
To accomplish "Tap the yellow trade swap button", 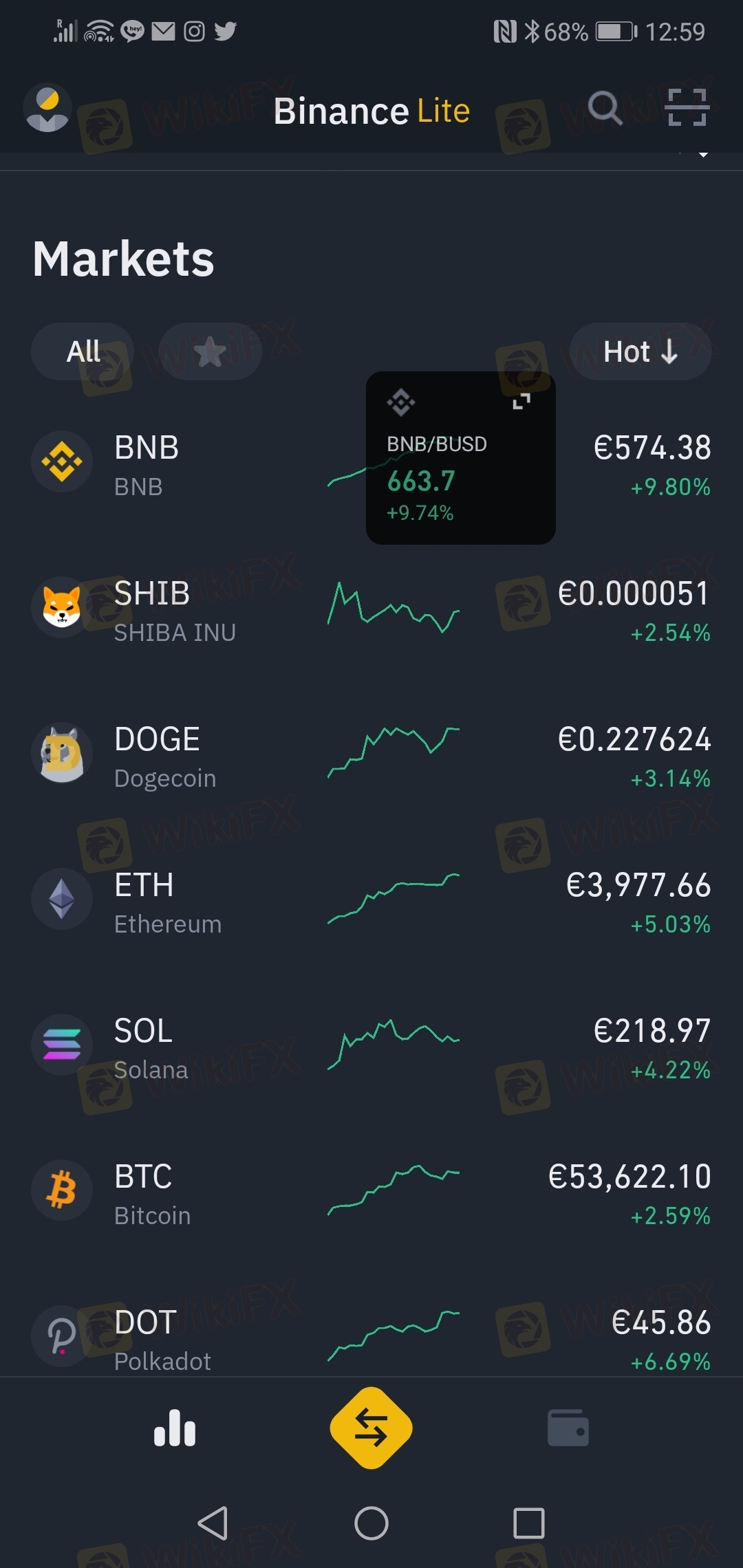I will [x=371, y=1428].
